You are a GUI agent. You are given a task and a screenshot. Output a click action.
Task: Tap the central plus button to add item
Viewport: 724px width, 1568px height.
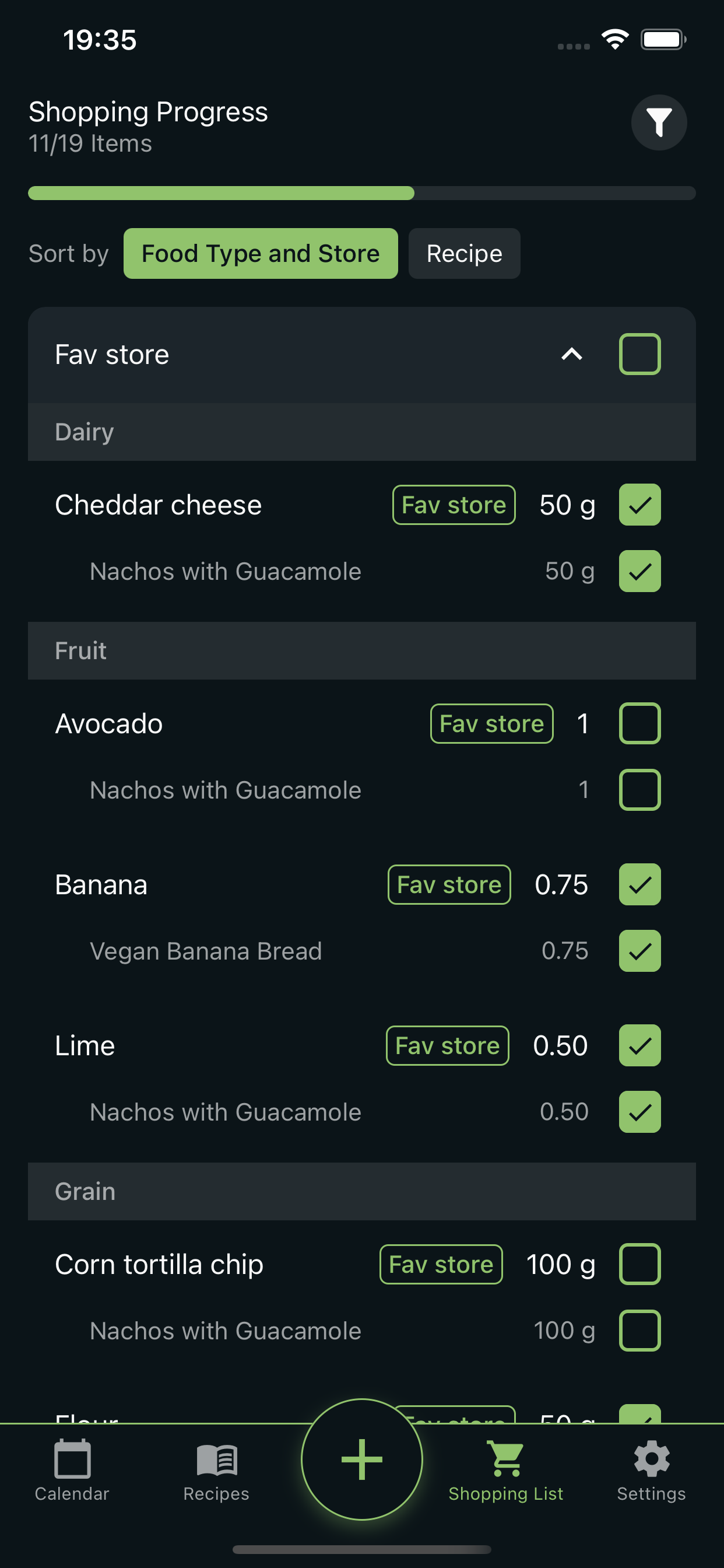click(x=361, y=1458)
